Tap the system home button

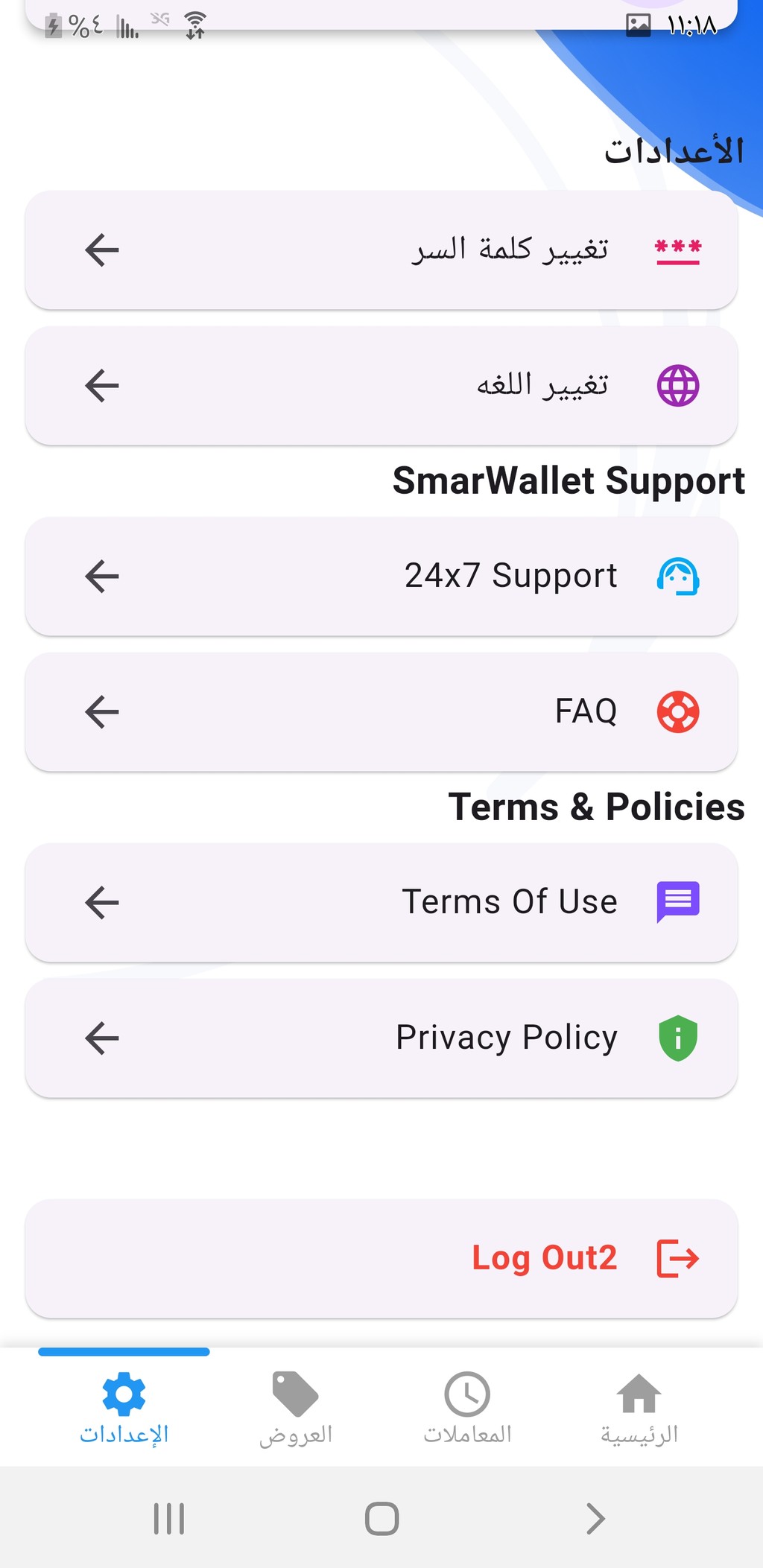tap(381, 1518)
